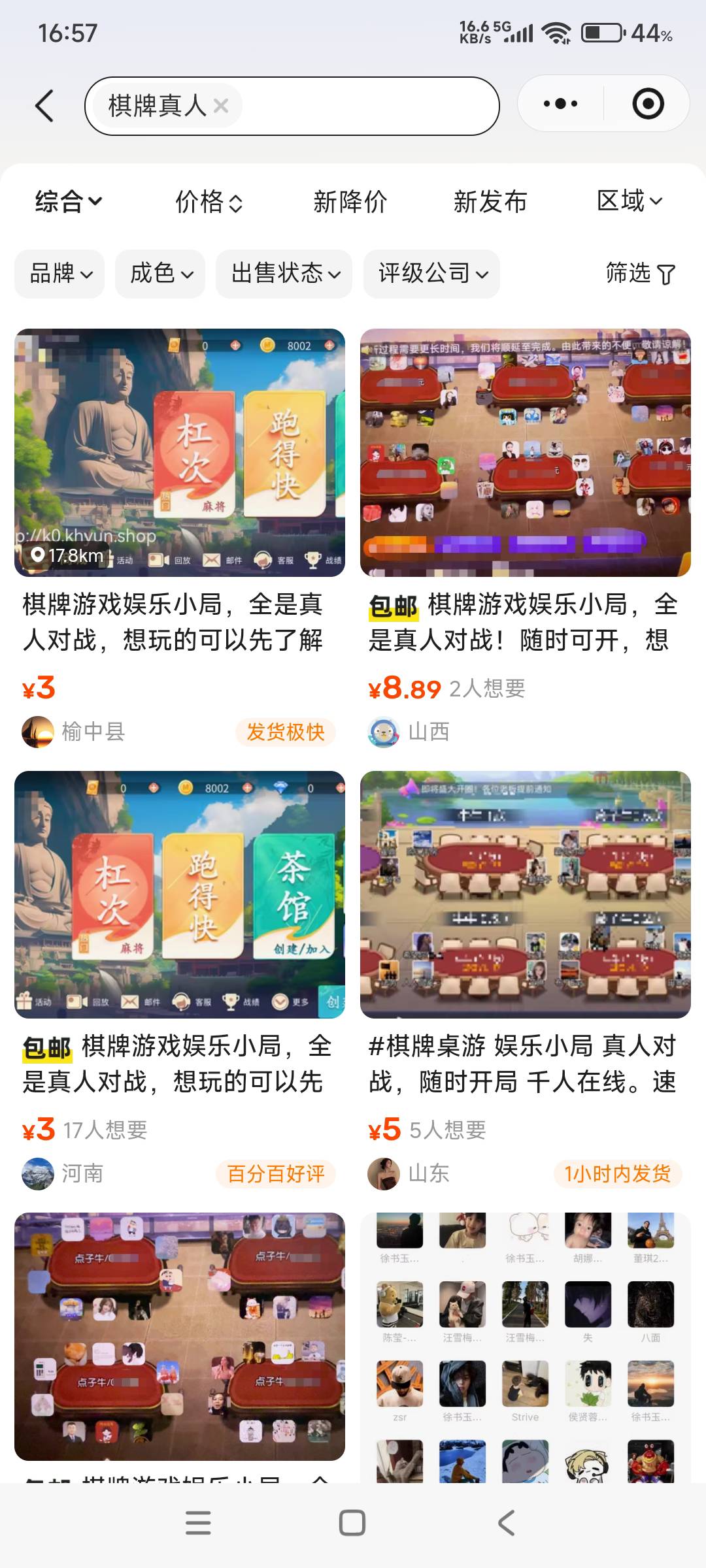Go back using the top-left arrow
Screen dimensions: 706x1568
(x=44, y=106)
